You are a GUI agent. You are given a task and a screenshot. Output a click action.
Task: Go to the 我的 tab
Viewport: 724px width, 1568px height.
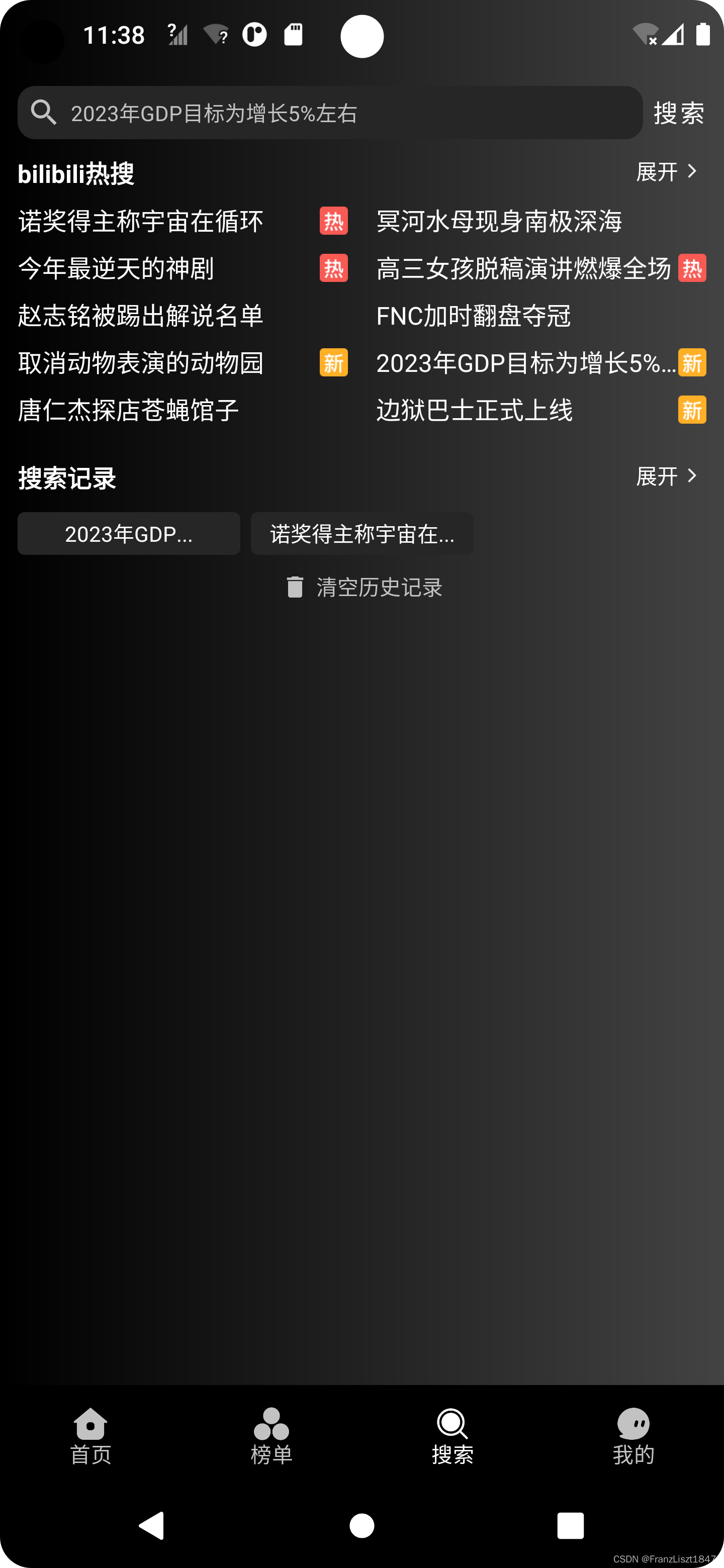point(633,1436)
